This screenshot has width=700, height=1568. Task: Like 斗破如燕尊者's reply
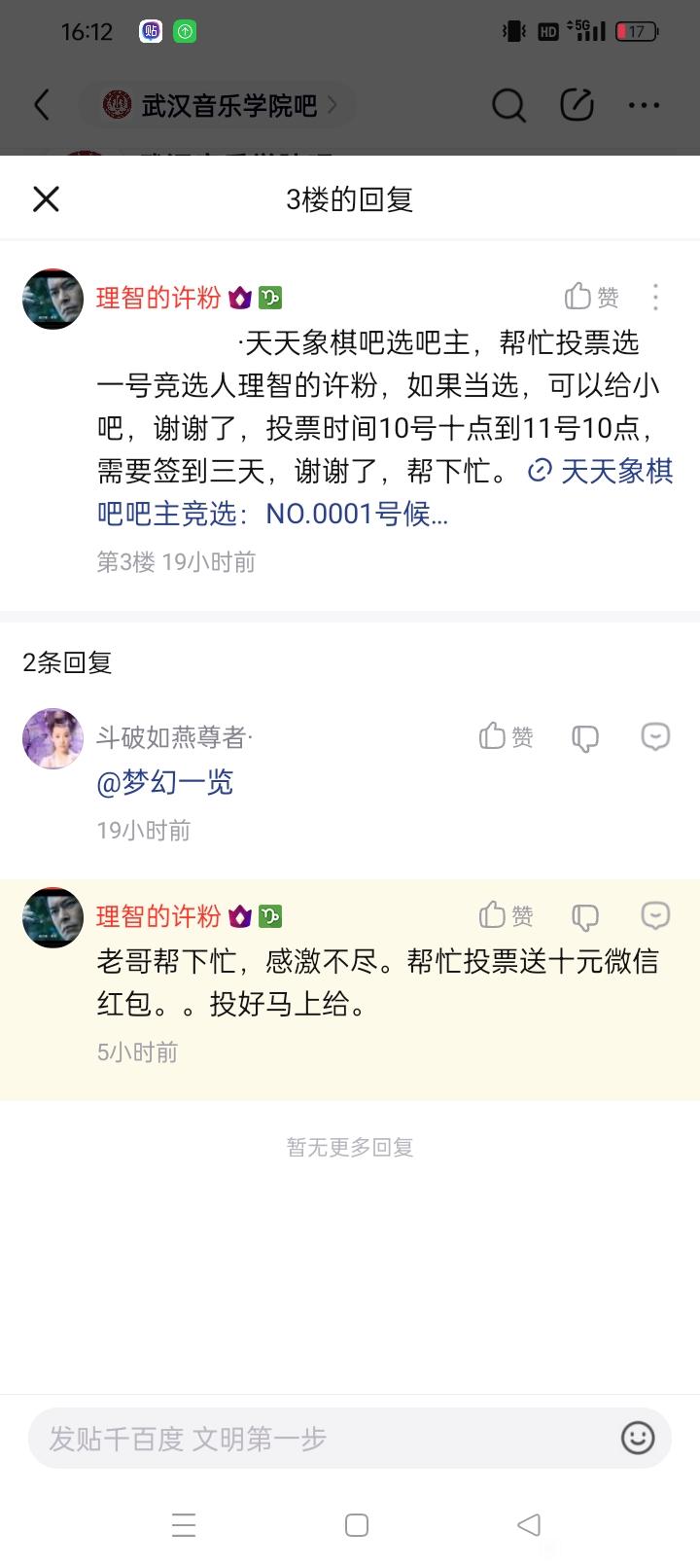click(506, 737)
